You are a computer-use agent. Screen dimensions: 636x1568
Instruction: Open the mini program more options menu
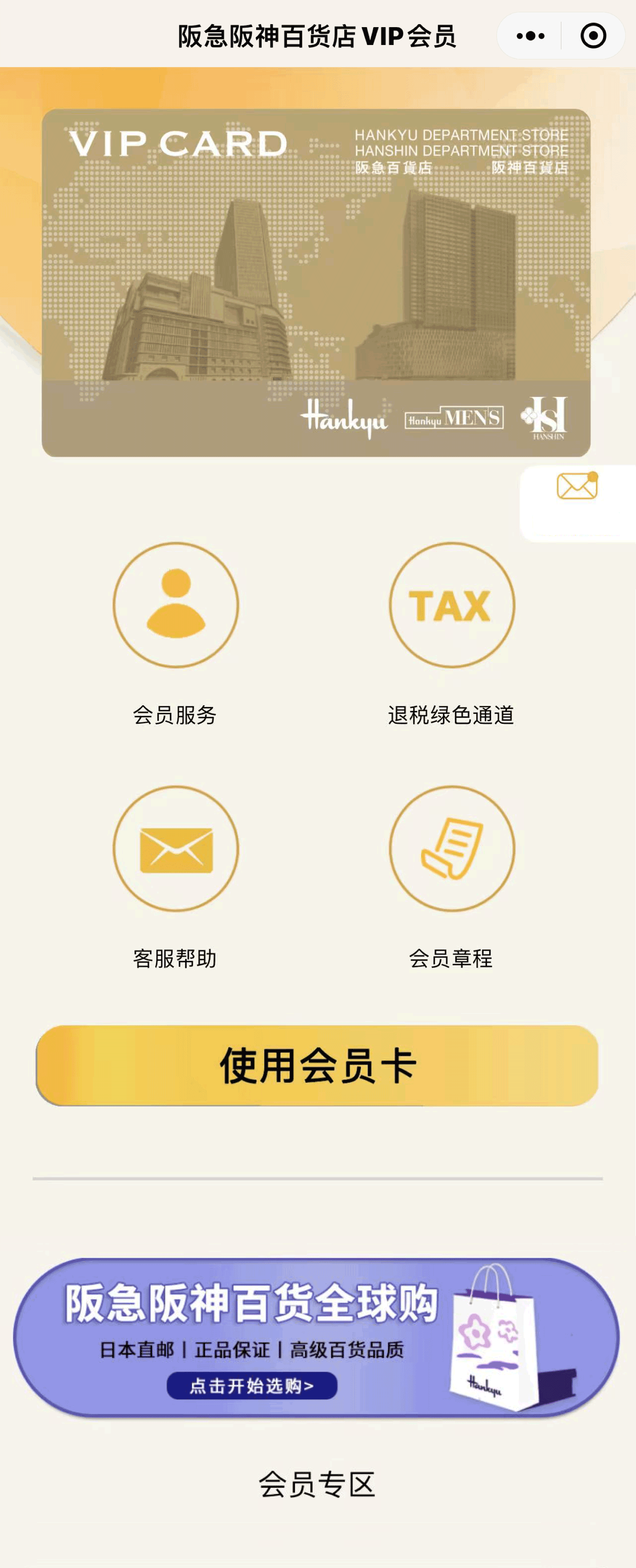point(530,36)
